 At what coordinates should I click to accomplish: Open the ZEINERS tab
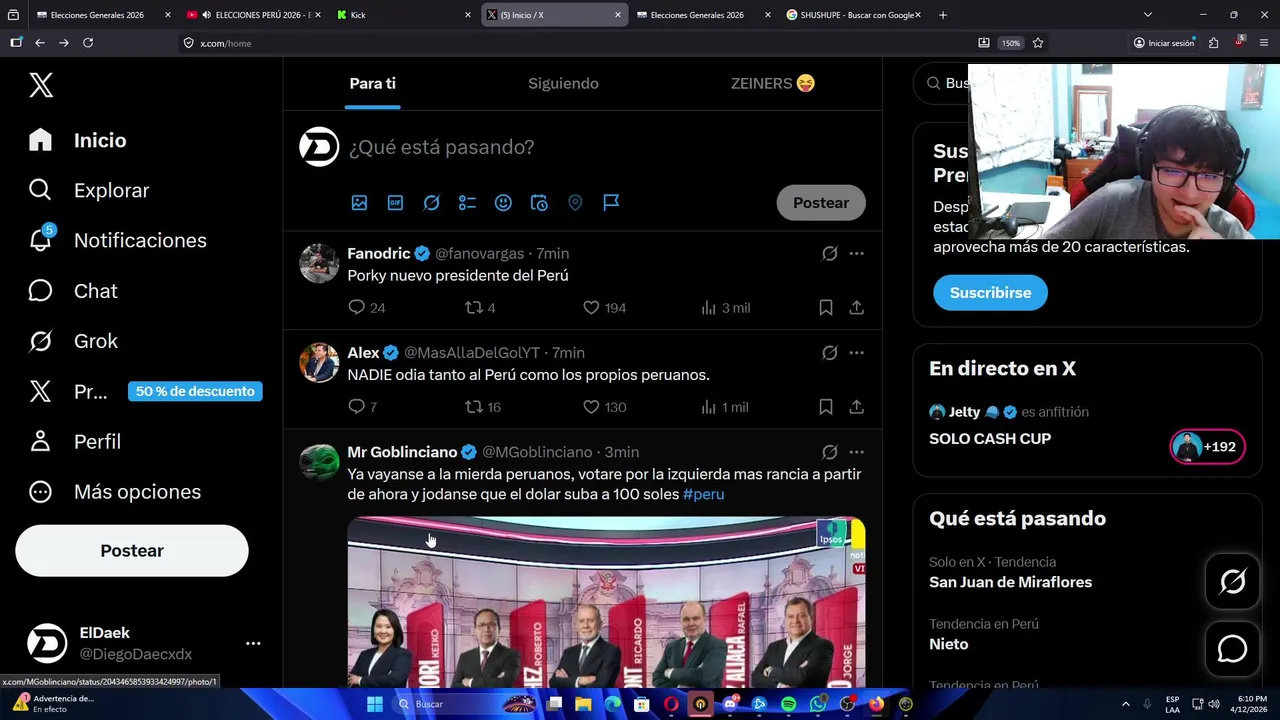(772, 84)
